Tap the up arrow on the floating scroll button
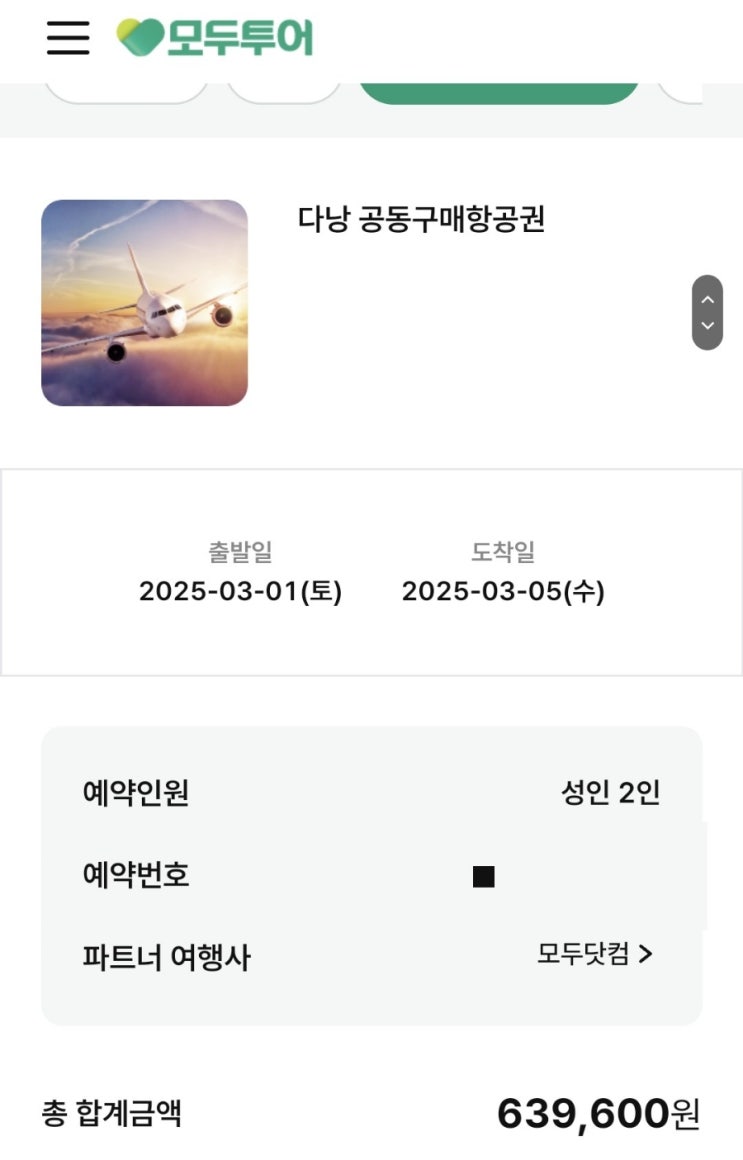 [x=707, y=298]
